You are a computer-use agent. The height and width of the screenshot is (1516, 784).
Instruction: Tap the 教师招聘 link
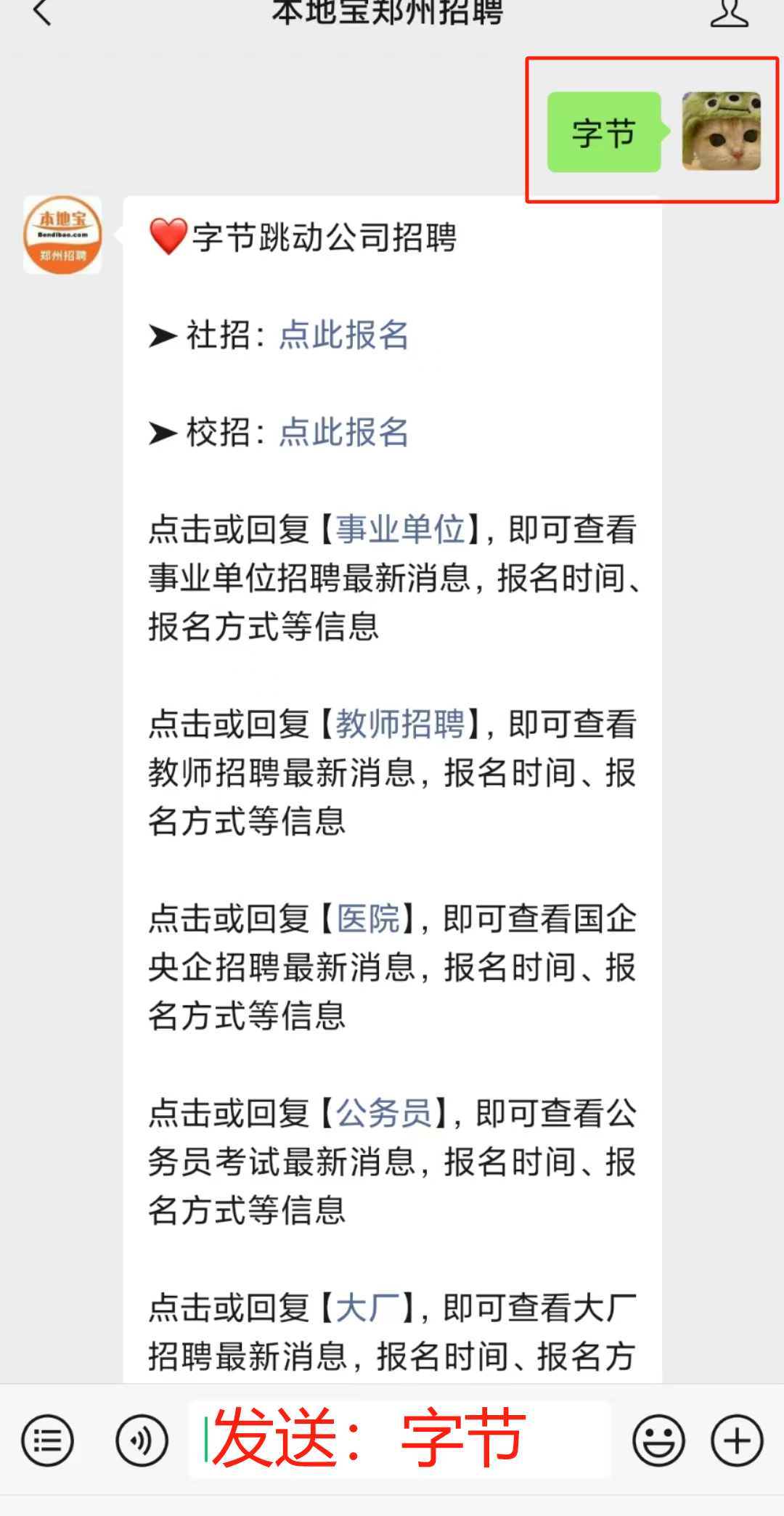point(400,724)
